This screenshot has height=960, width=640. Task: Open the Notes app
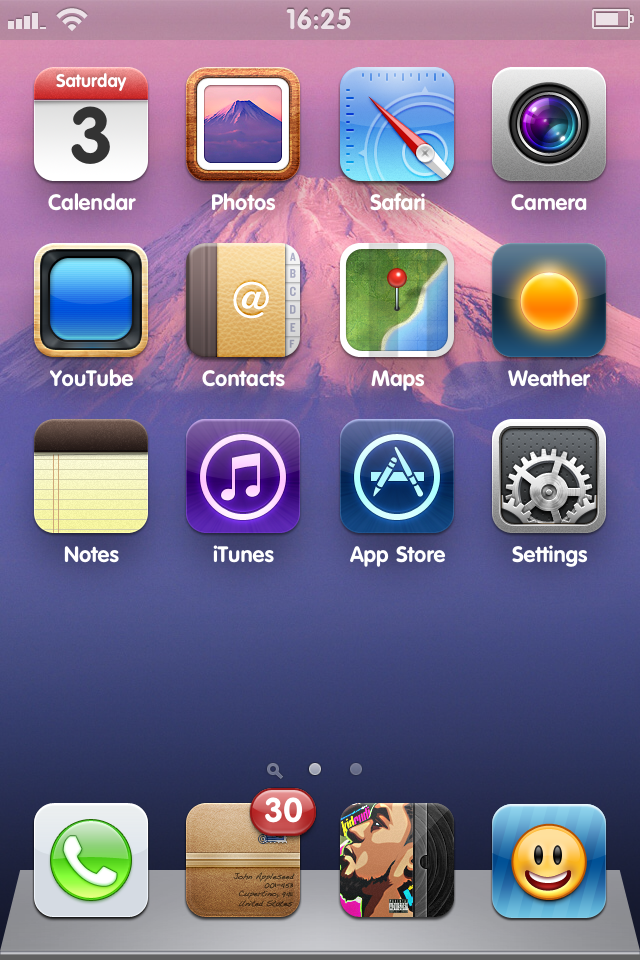(x=91, y=476)
